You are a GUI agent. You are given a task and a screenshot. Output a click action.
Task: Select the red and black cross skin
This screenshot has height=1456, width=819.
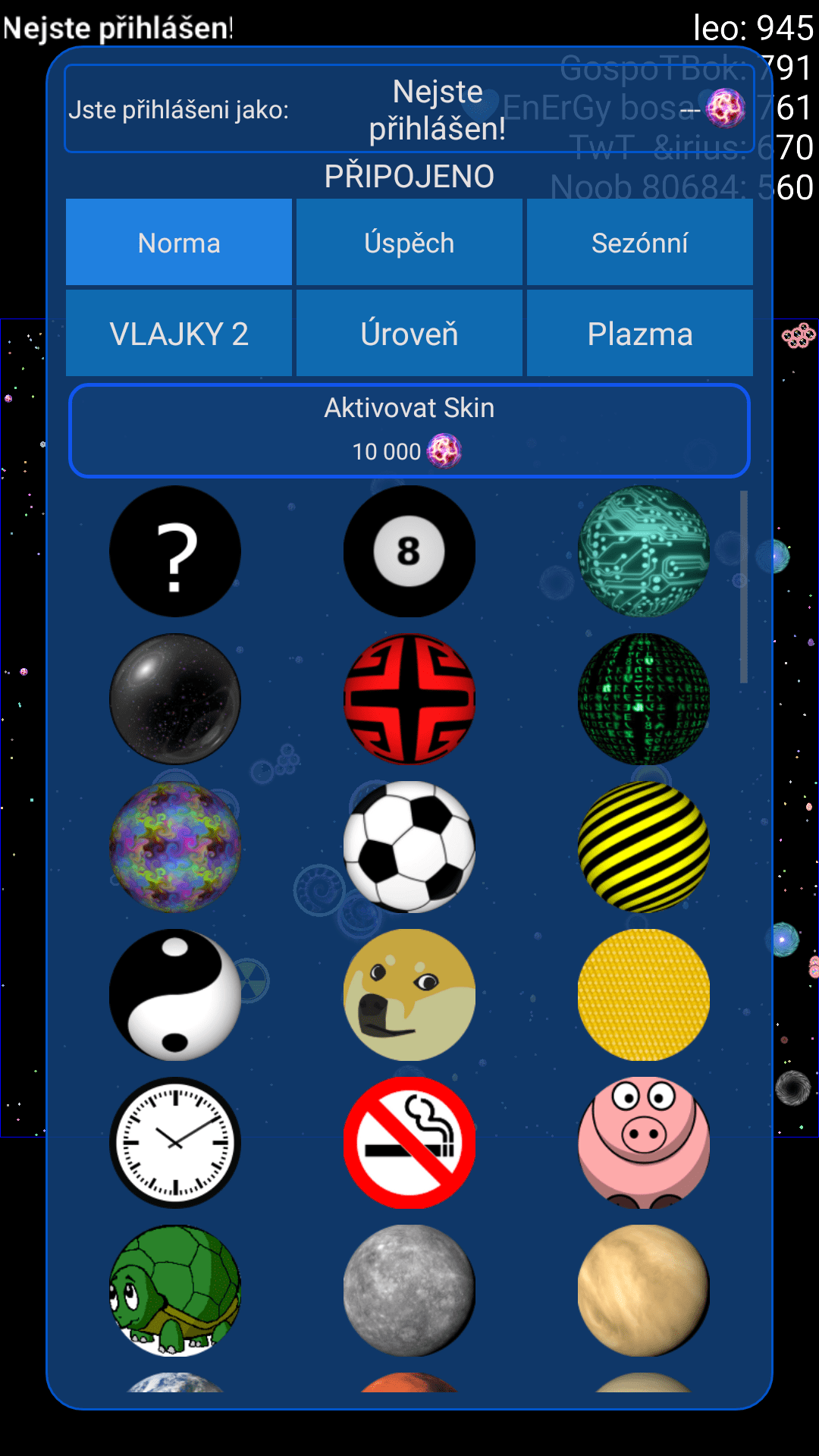pyautogui.click(x=409, y=699)
